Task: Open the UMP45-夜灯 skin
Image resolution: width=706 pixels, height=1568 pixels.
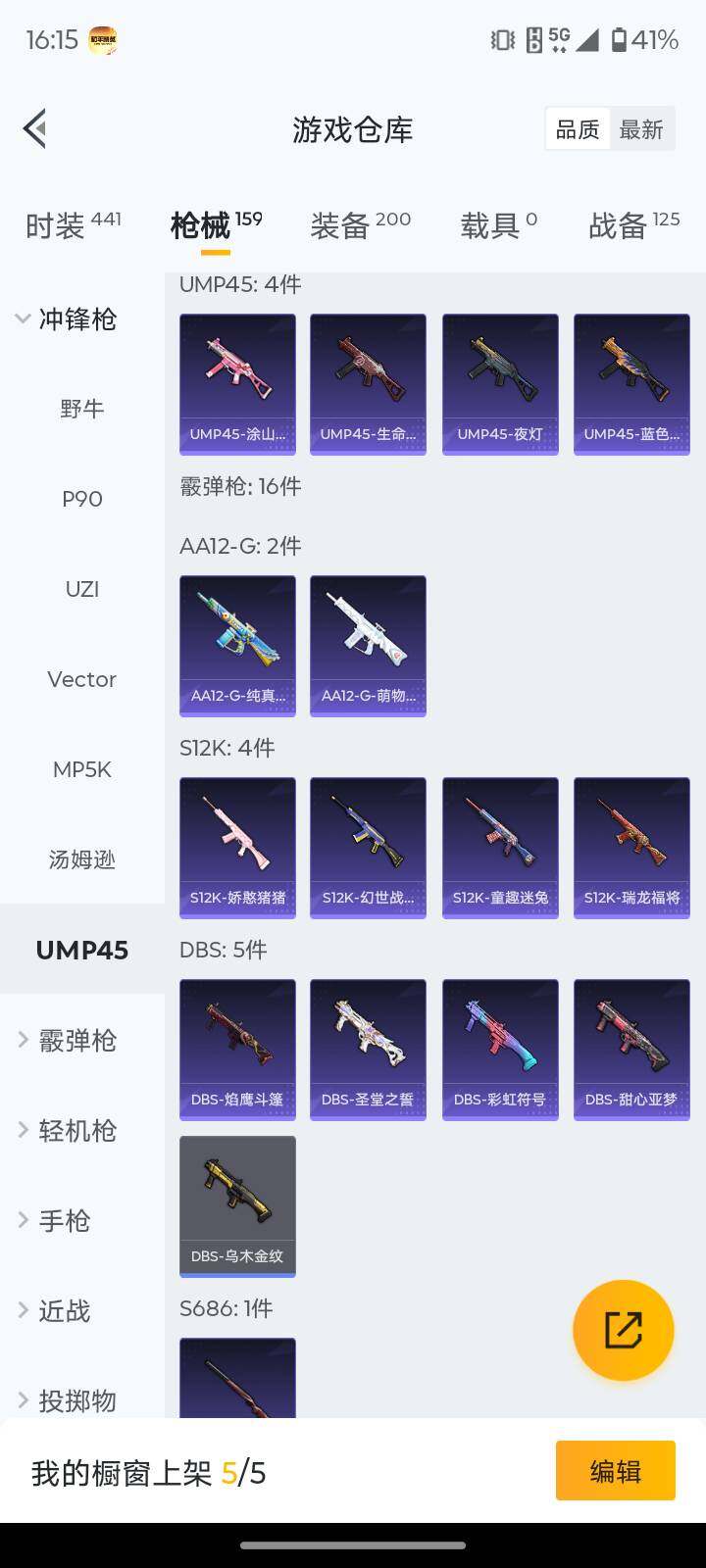Action: pyautogui.click(x=500, y=384)
